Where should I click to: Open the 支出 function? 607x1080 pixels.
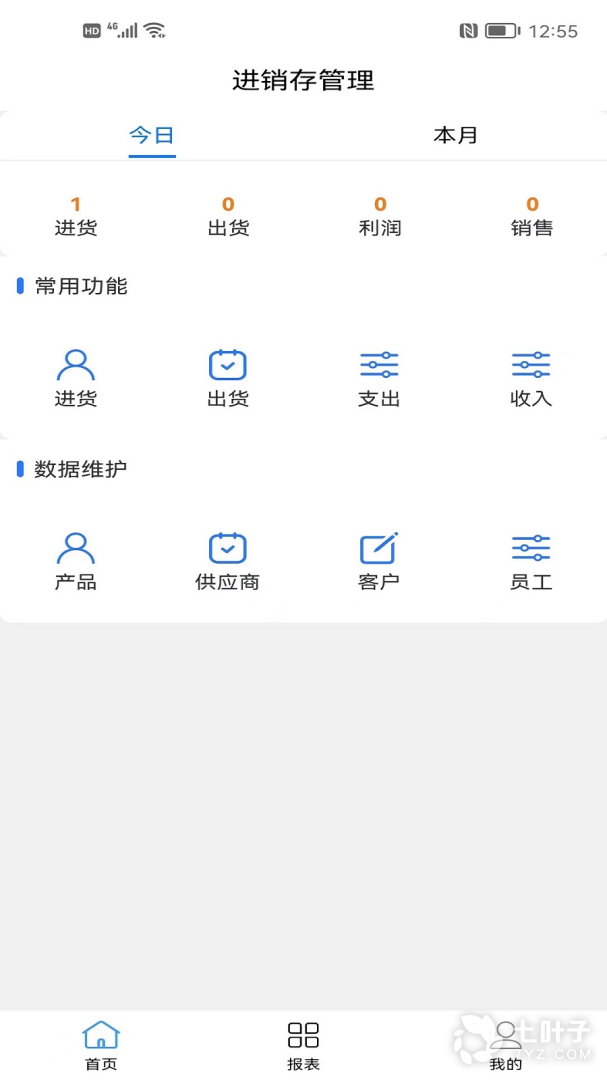379,378
